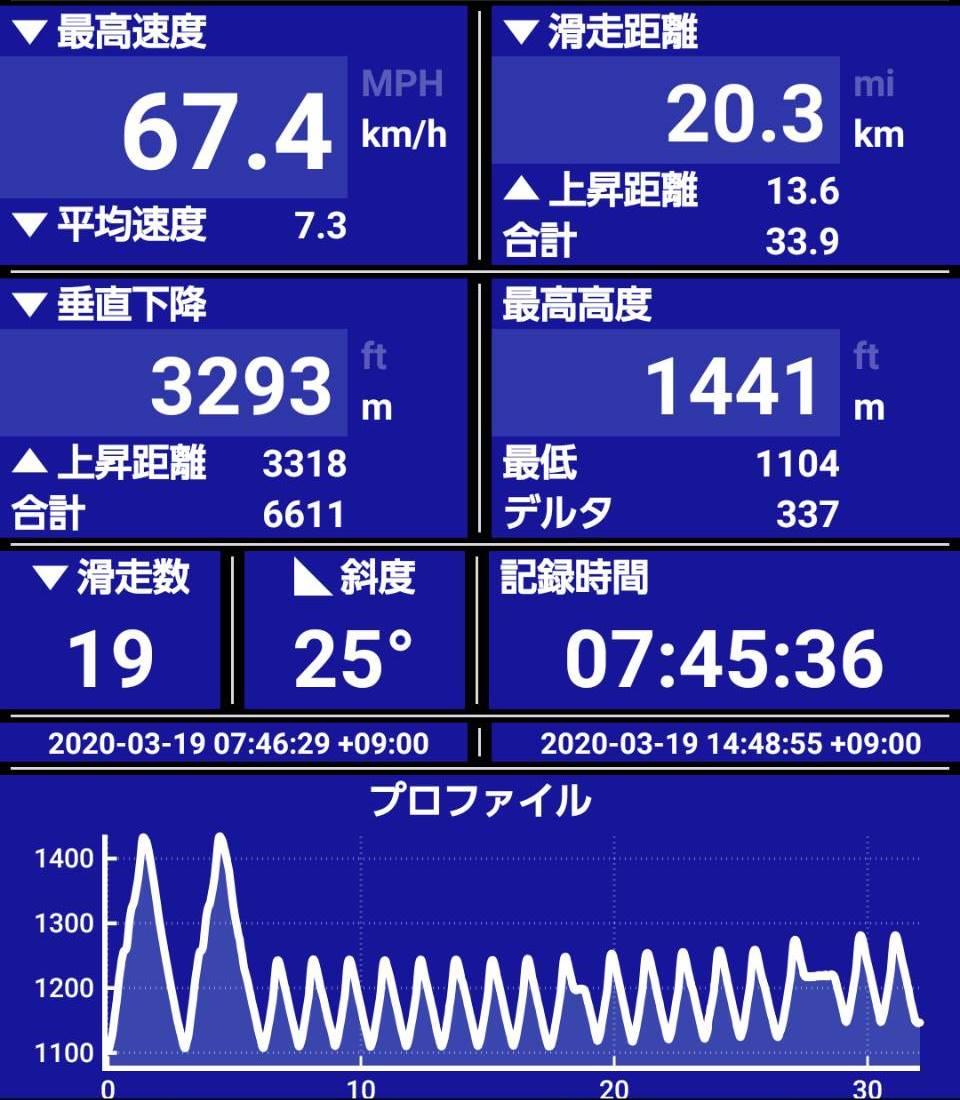Switch ski distance unit to mi
This screenshot has height=1100, width=960.
(873, 85)
